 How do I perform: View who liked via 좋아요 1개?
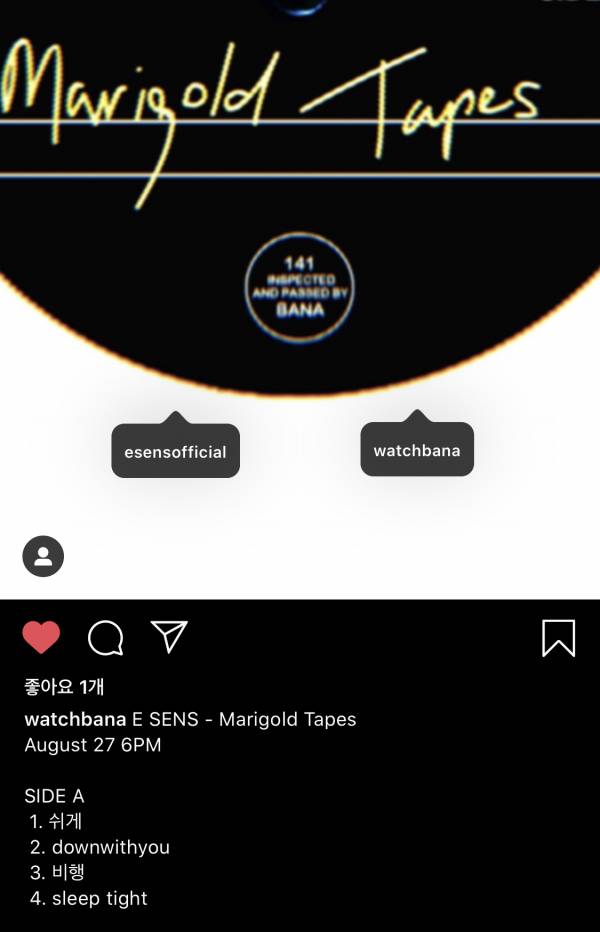pyautogui.click(x=64, y=687)
